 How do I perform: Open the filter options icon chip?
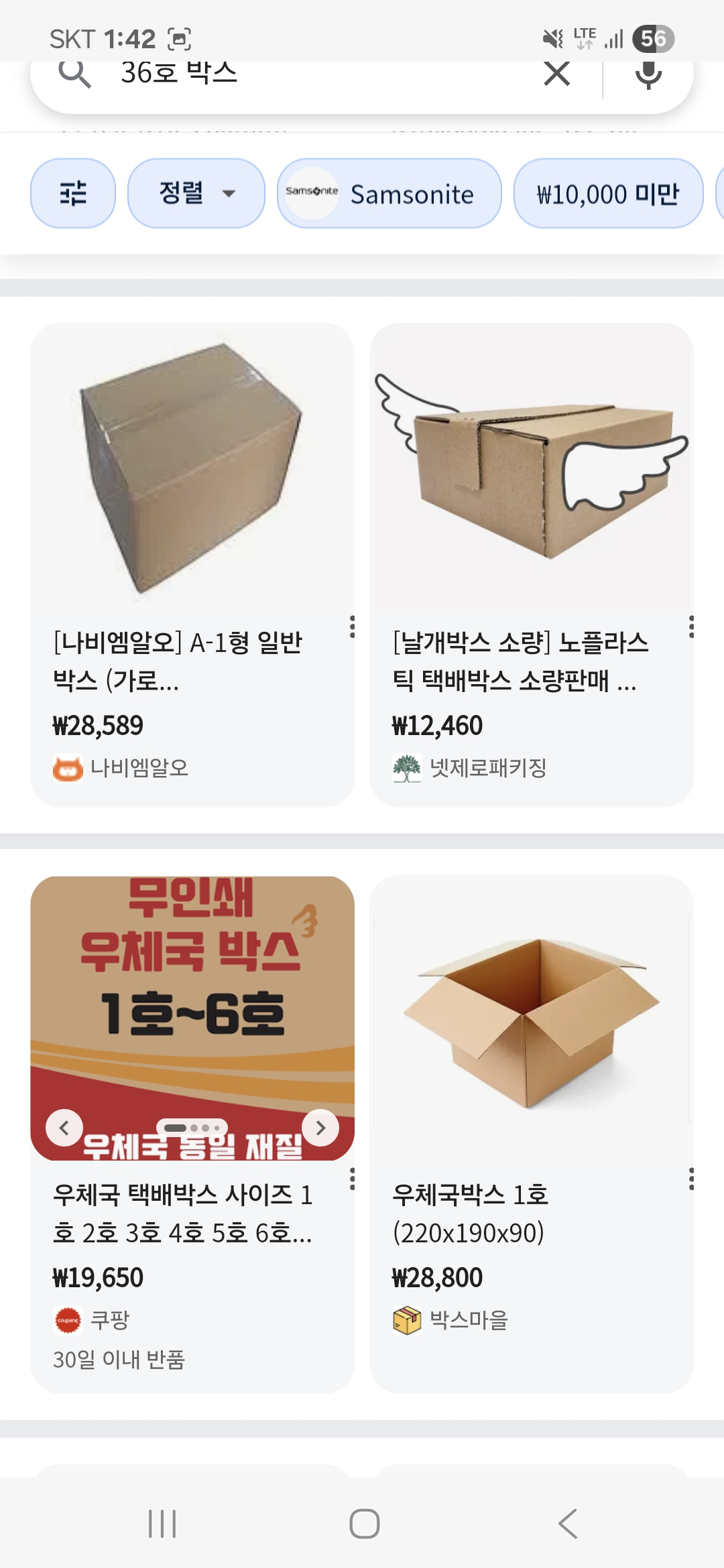coord(73,194)
